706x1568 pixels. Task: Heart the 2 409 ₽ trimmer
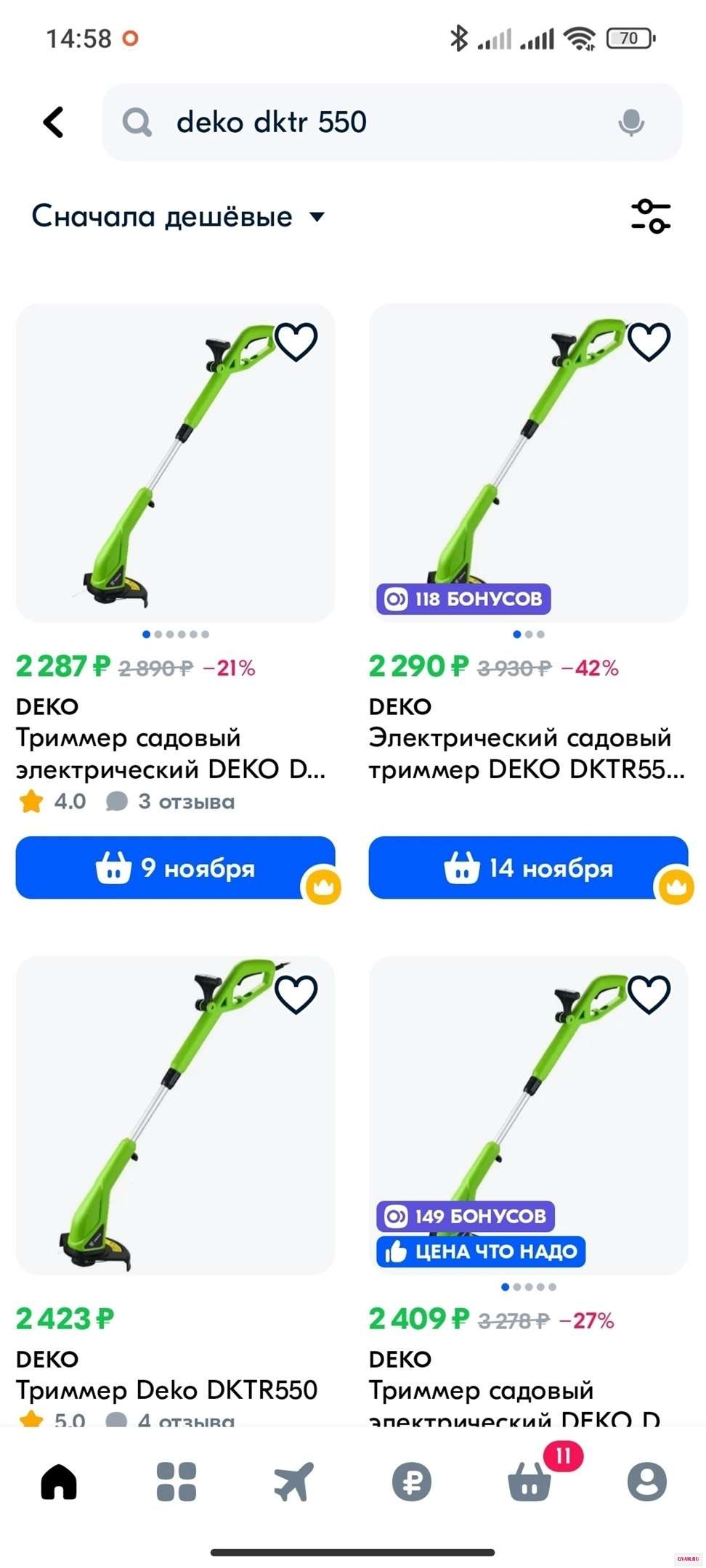coord(649,995)
